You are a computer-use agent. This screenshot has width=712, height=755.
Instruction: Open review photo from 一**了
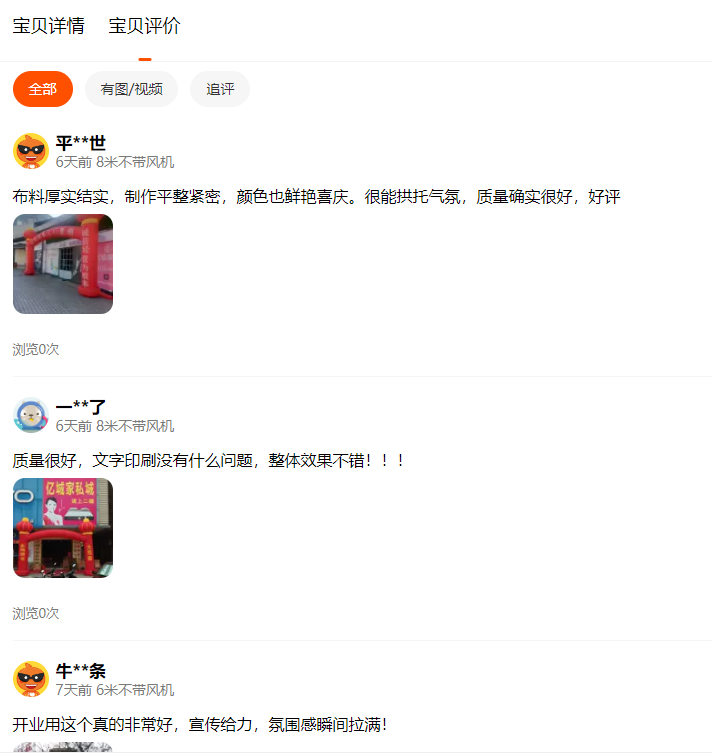pyautogui.click(x=63, y=528)
